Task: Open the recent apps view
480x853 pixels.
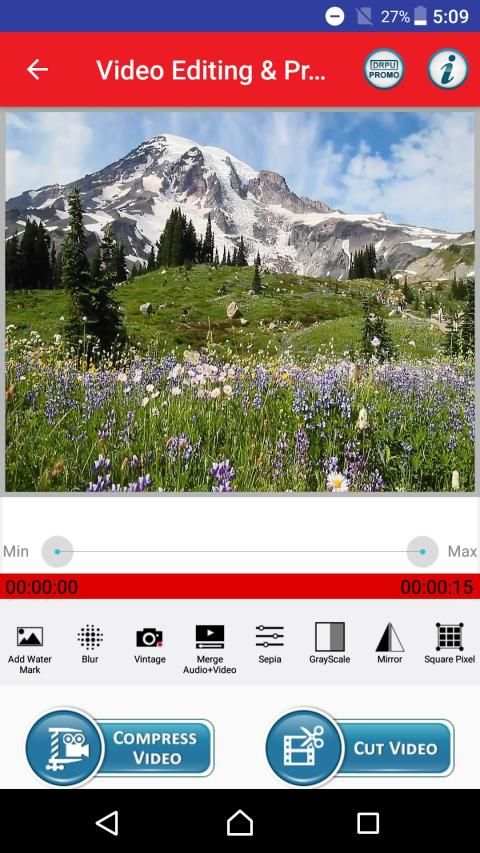Action: tap(368, 823)
